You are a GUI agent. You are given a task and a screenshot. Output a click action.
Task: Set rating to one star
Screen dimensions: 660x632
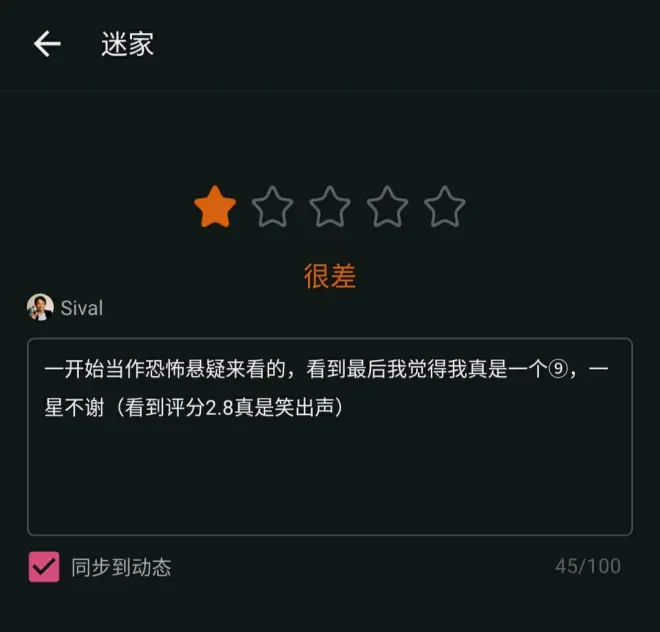click(215, 208)
